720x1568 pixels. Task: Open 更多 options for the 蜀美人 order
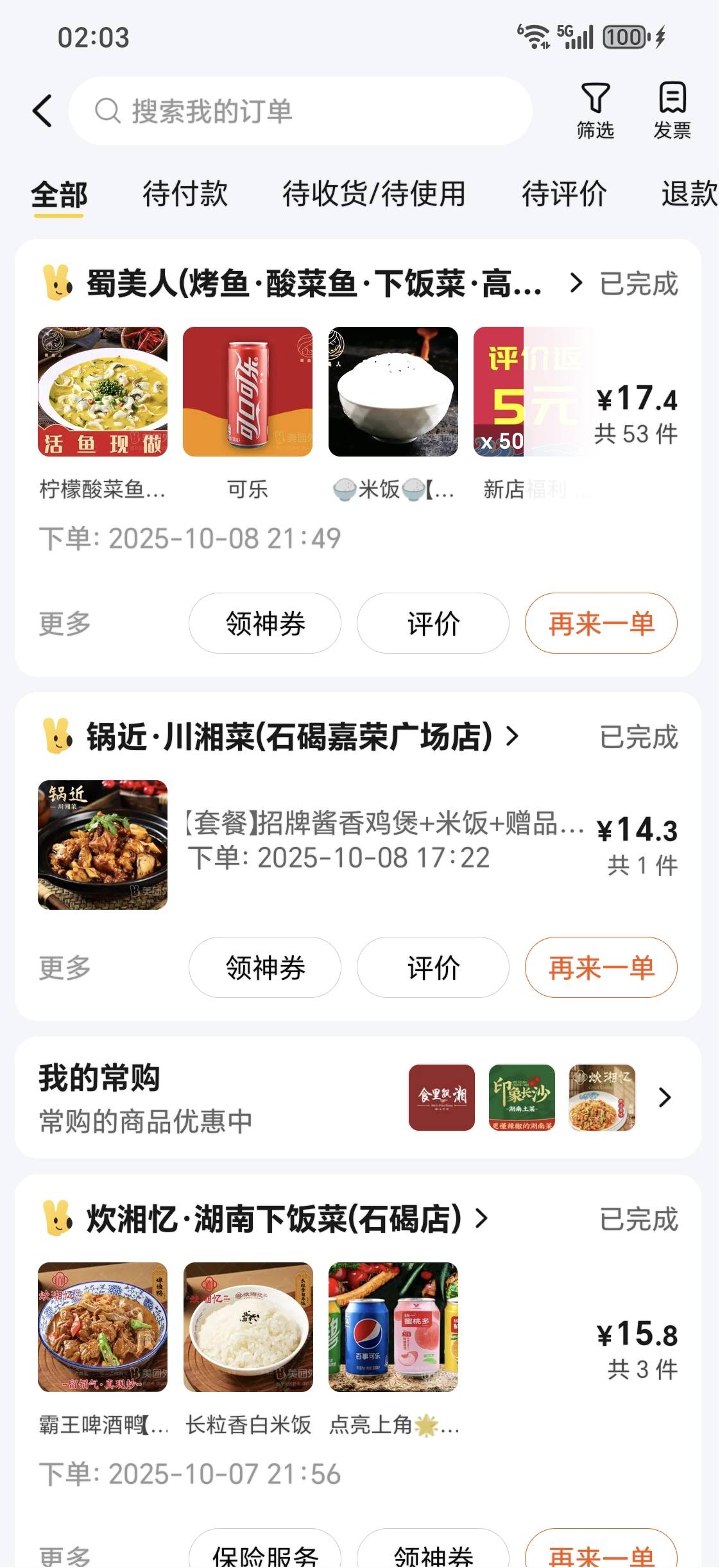[65, 623]
